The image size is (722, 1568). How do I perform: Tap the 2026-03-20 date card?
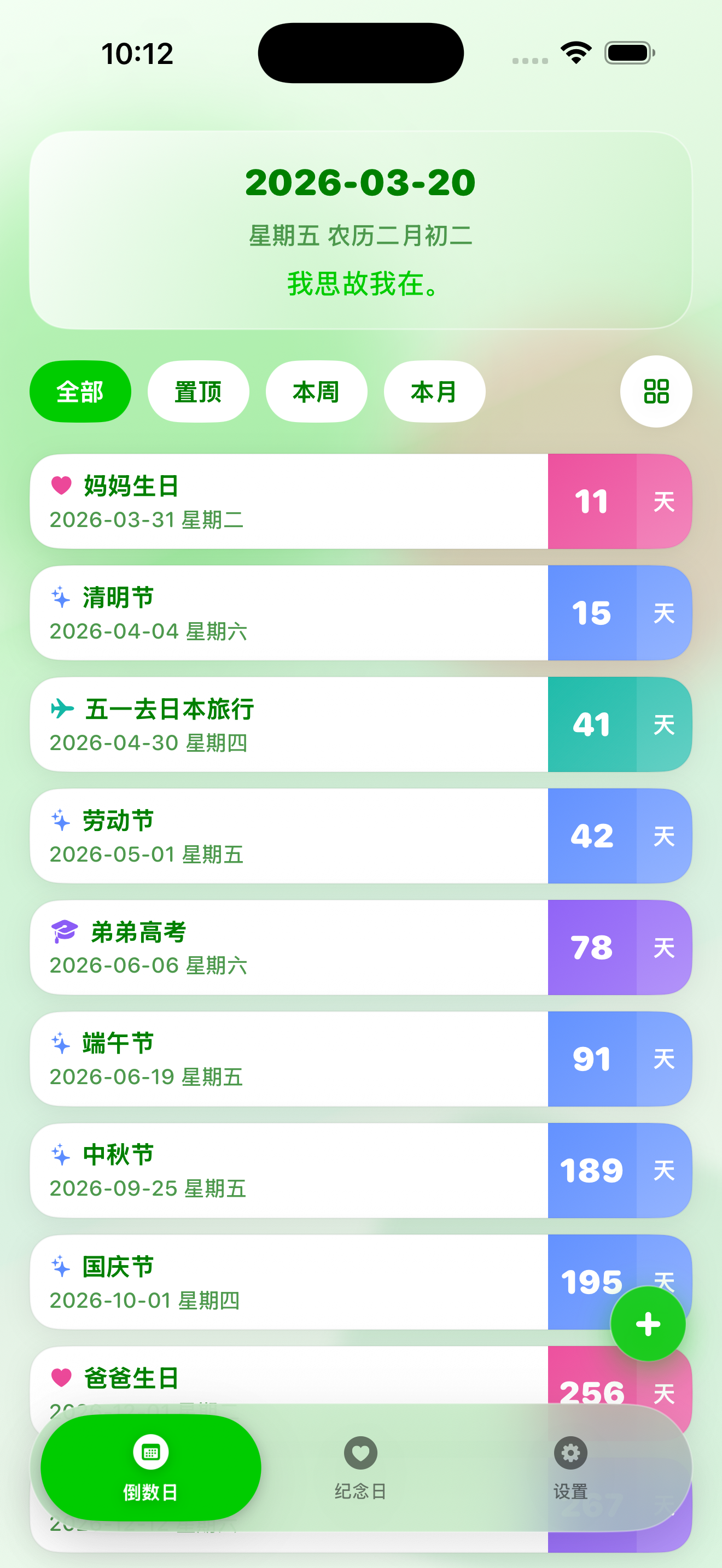360,229
